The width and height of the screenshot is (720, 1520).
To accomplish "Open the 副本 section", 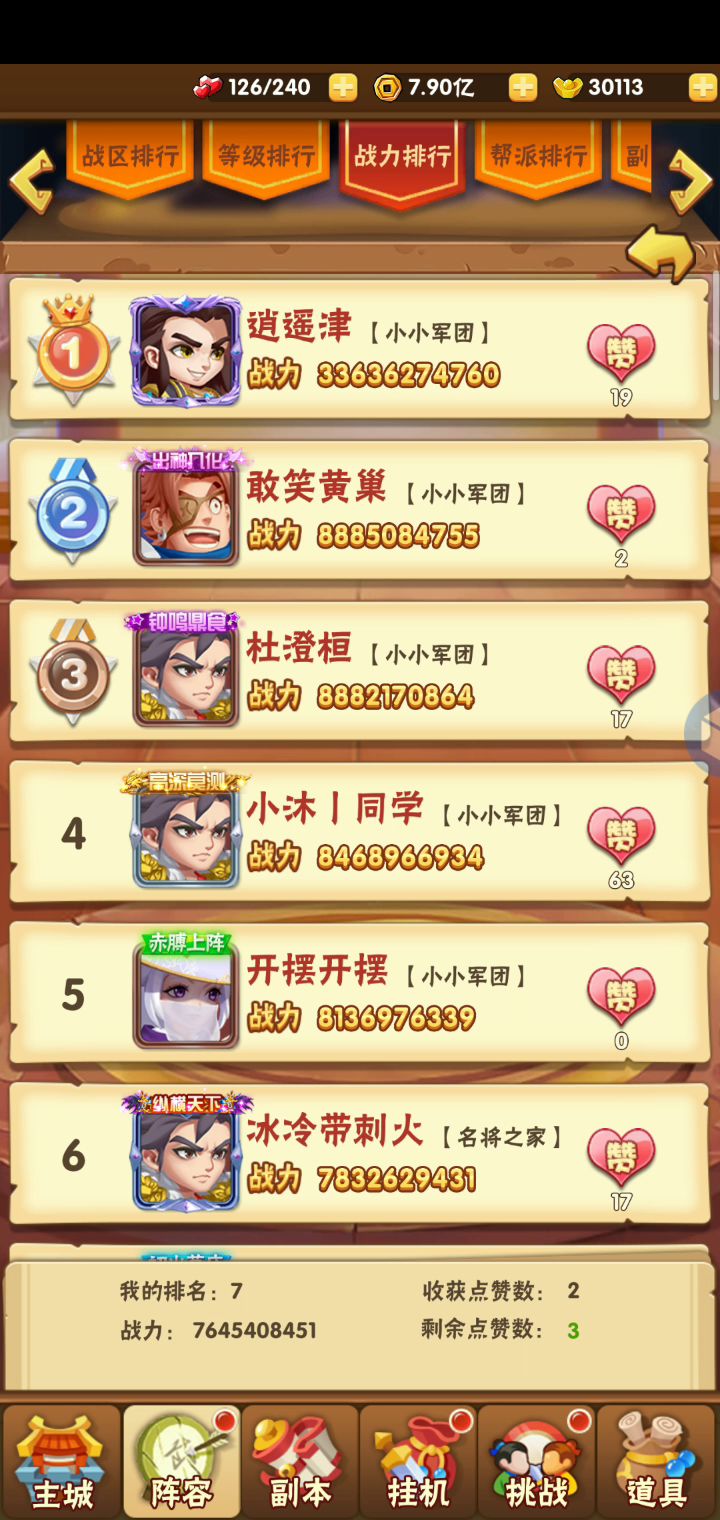I will [299, 1464].
